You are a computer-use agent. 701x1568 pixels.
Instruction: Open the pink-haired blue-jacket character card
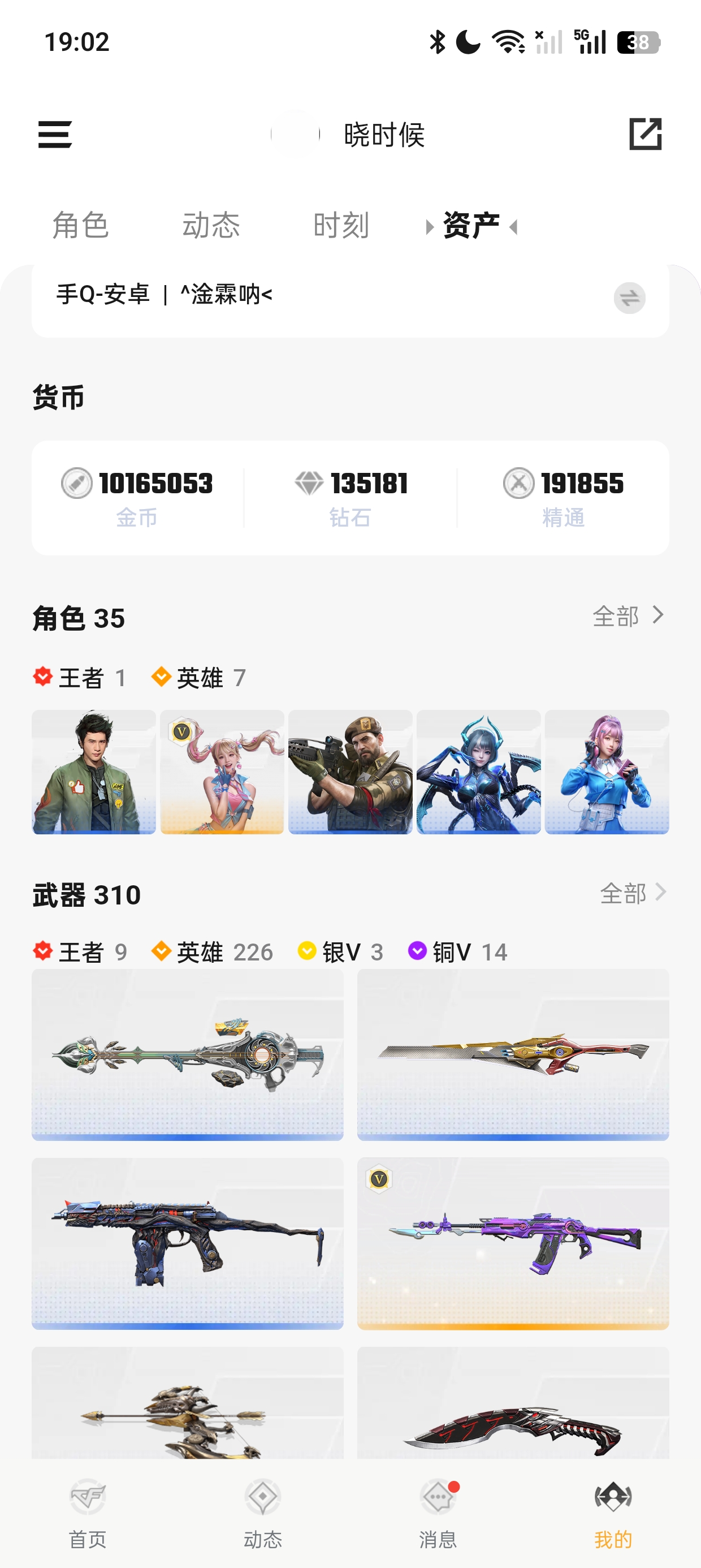[607, 772]
